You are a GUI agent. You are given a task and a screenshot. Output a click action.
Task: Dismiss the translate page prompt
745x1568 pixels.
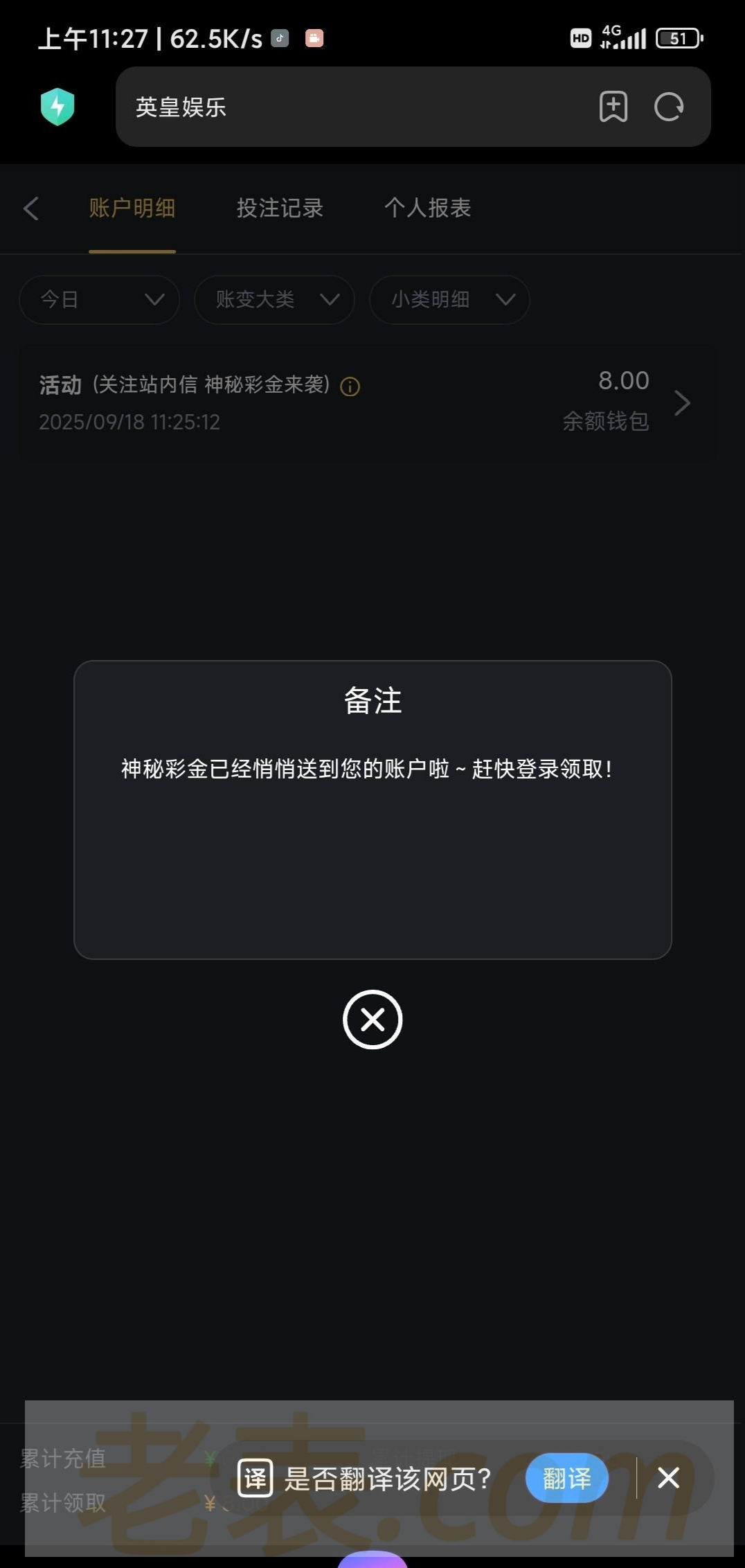pyautogui.click(x=668, y=1478)
